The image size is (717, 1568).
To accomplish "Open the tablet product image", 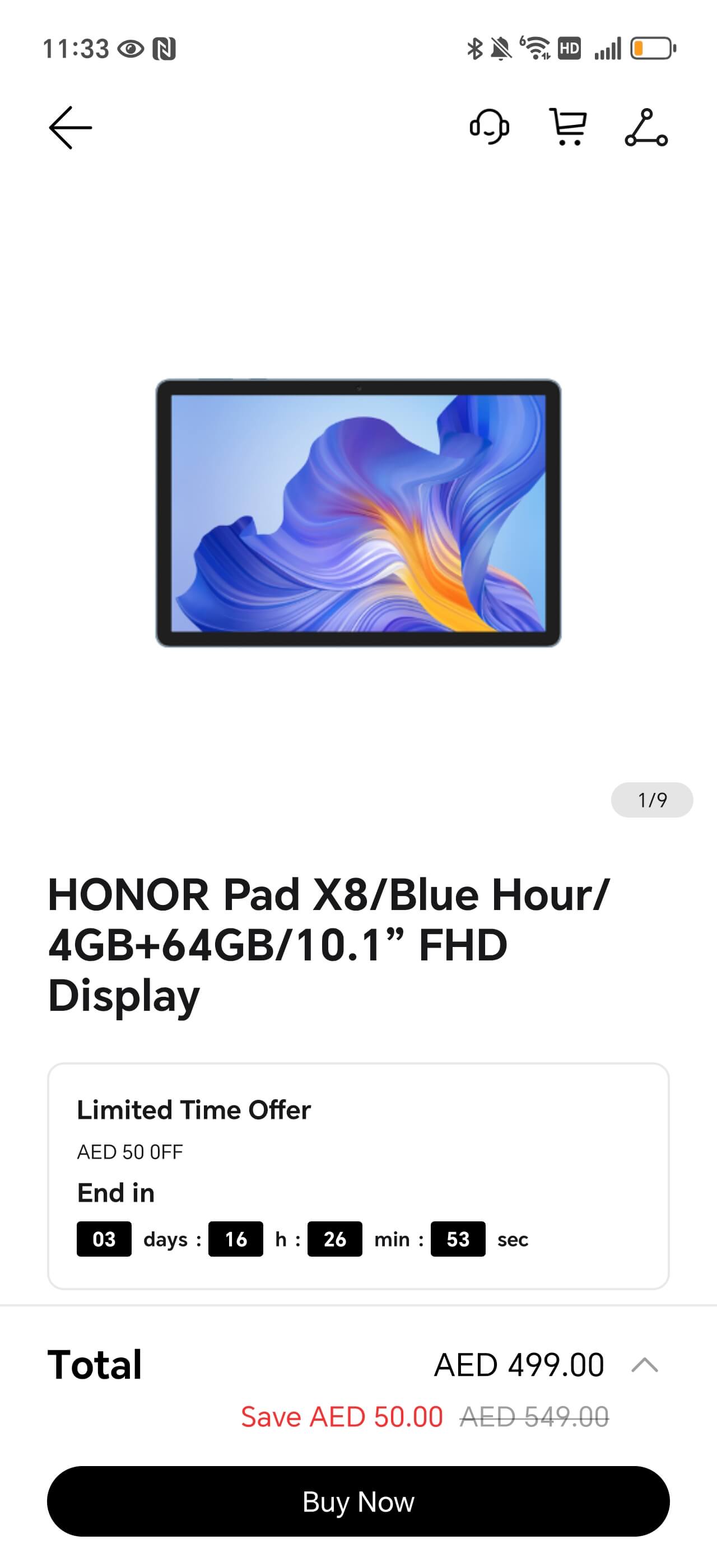I will pyautogui.click(x=358, y=512).
